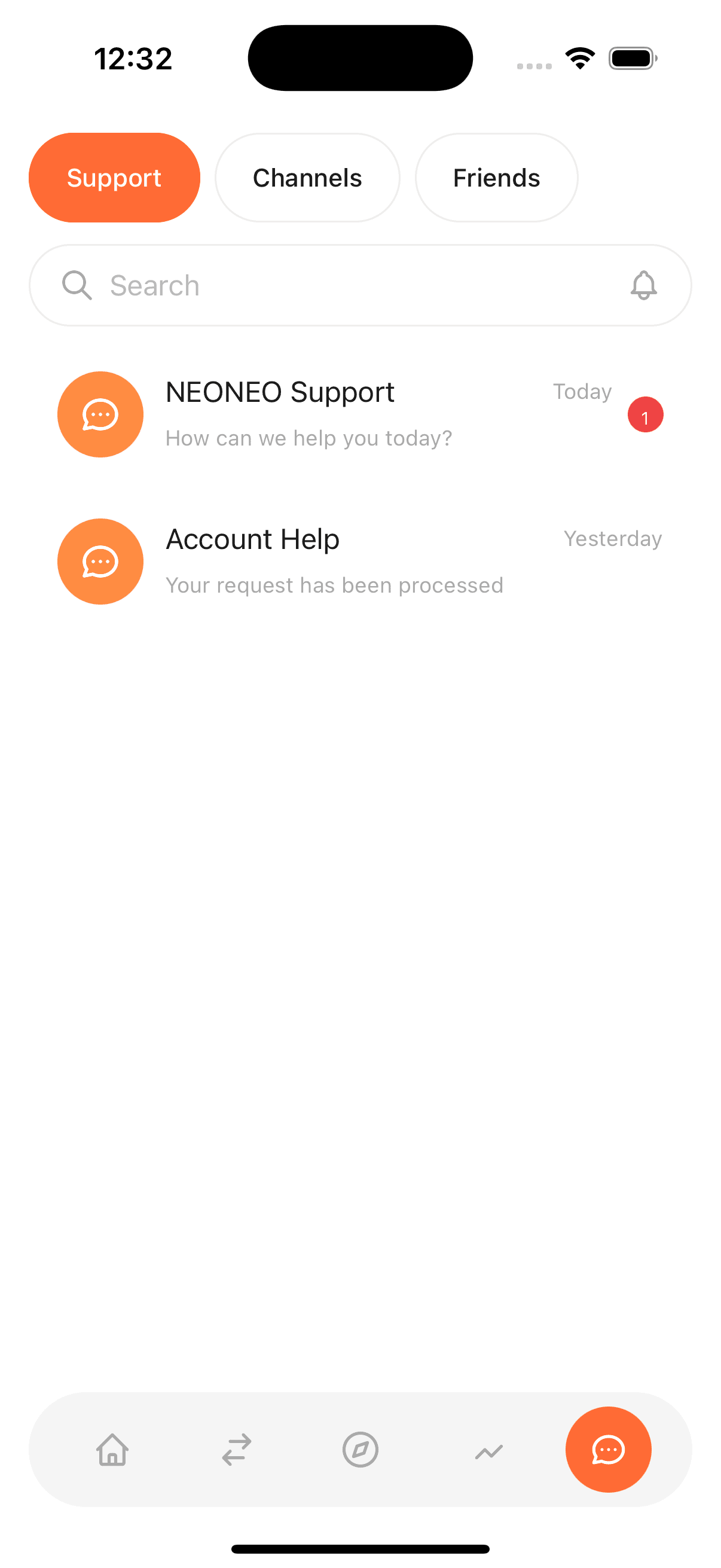Click the Search input field
Image resolution: width=721 pixels, height=1568 pixels.
point(304,285)
